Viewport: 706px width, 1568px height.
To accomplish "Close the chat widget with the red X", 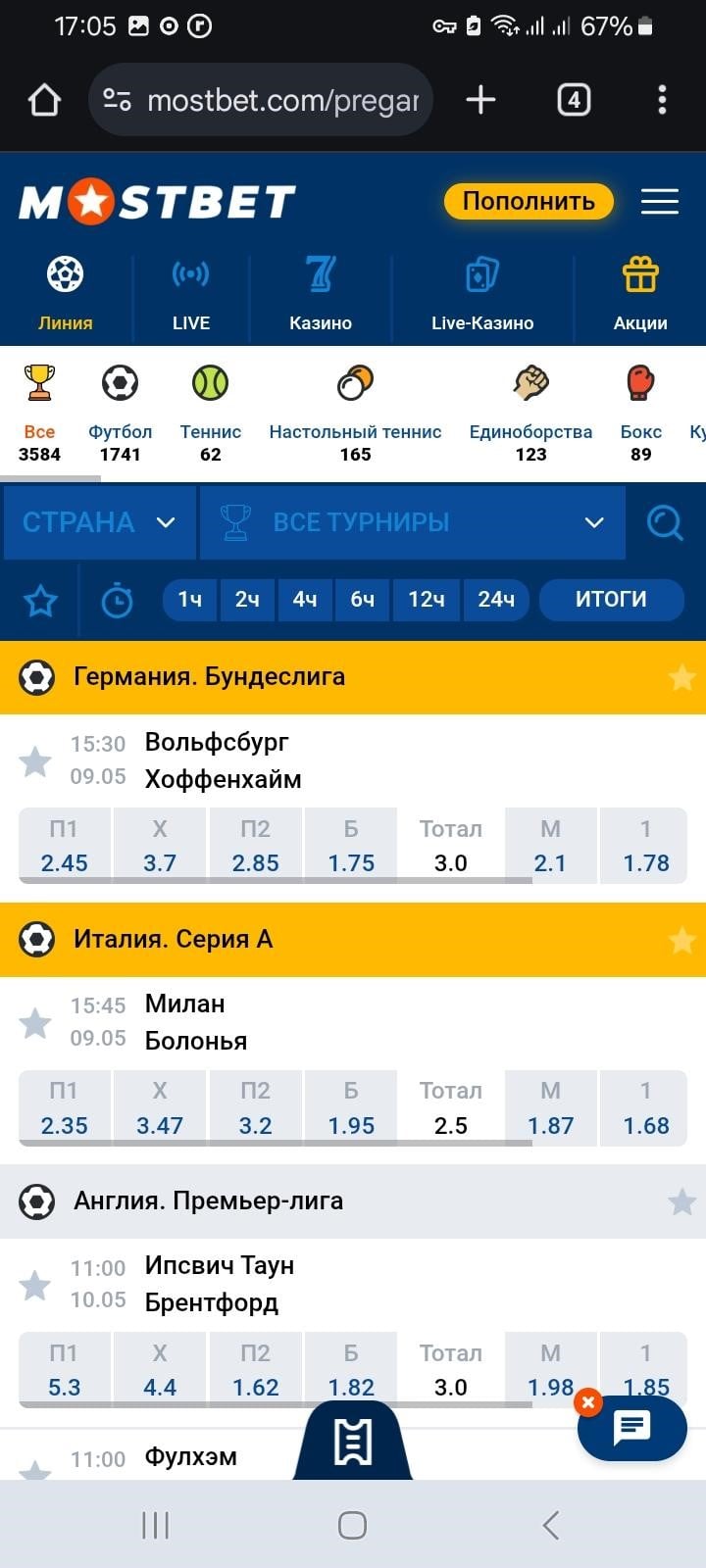I will coord(587,1402).
